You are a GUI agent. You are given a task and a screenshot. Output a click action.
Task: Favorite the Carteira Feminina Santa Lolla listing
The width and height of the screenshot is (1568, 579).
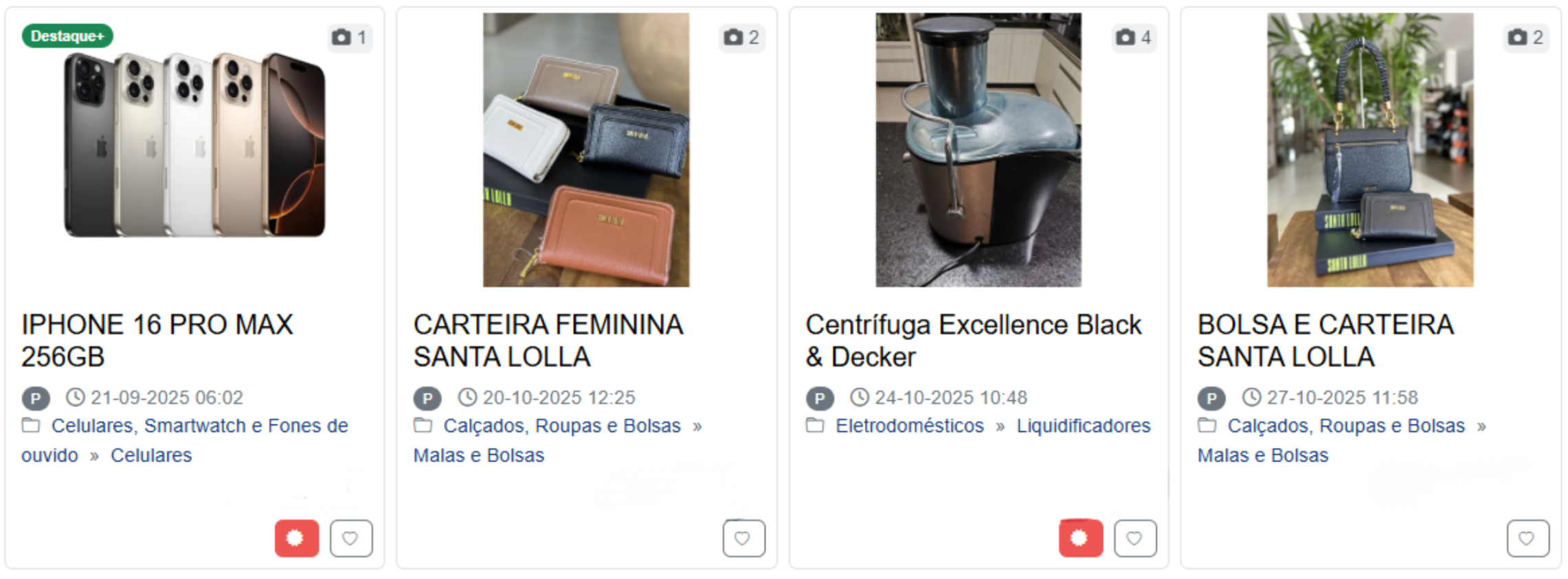743,538
